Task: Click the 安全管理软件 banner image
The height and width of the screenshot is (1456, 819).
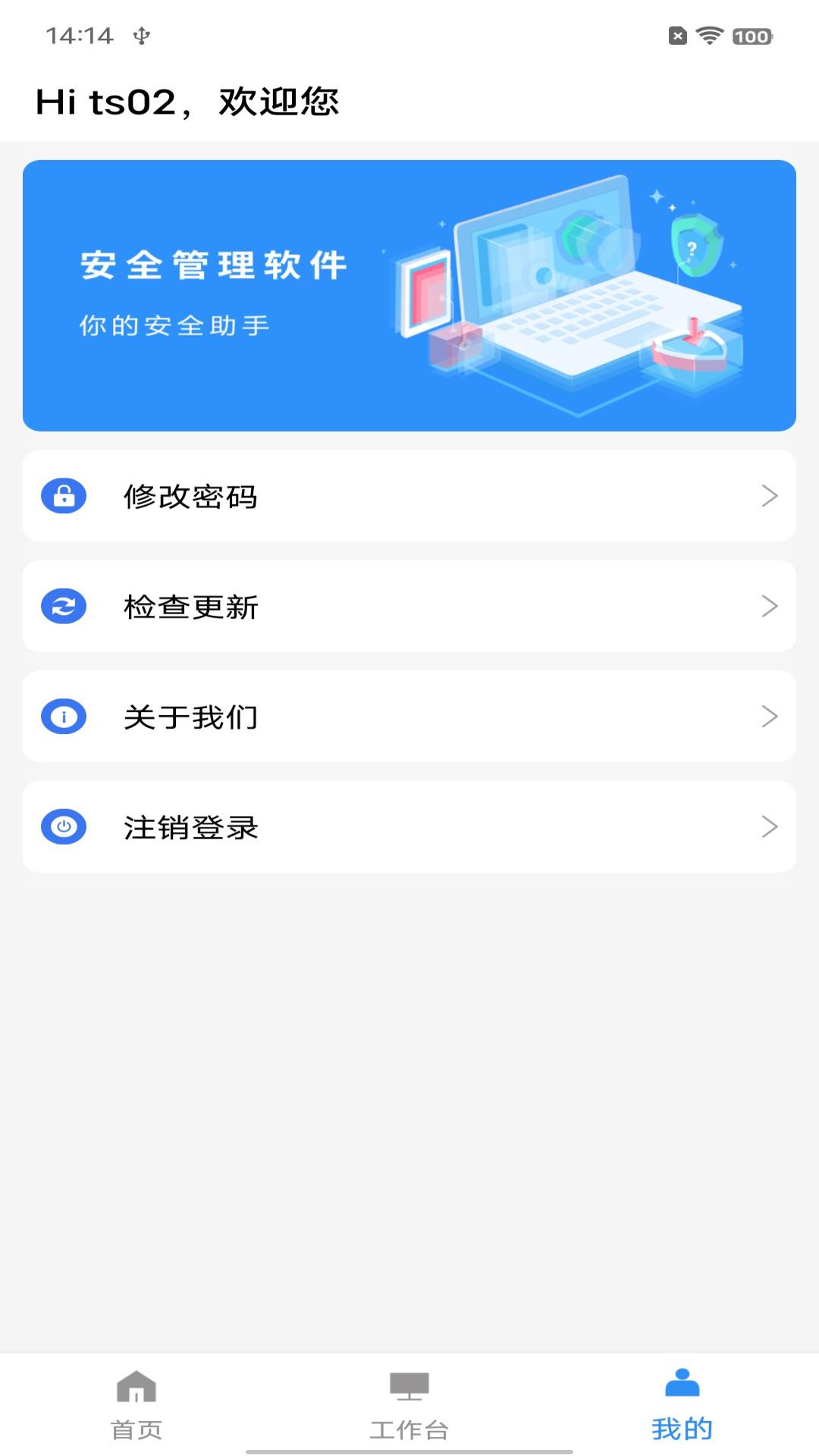Action: pos(409,293)
